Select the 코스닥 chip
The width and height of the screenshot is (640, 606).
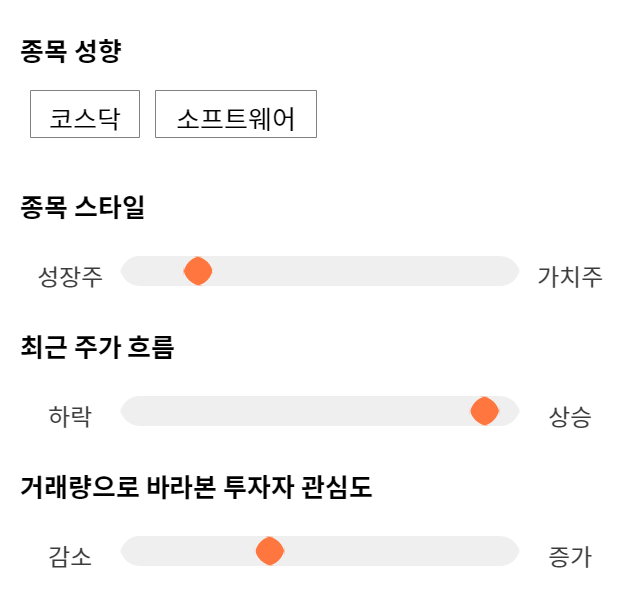85,114
